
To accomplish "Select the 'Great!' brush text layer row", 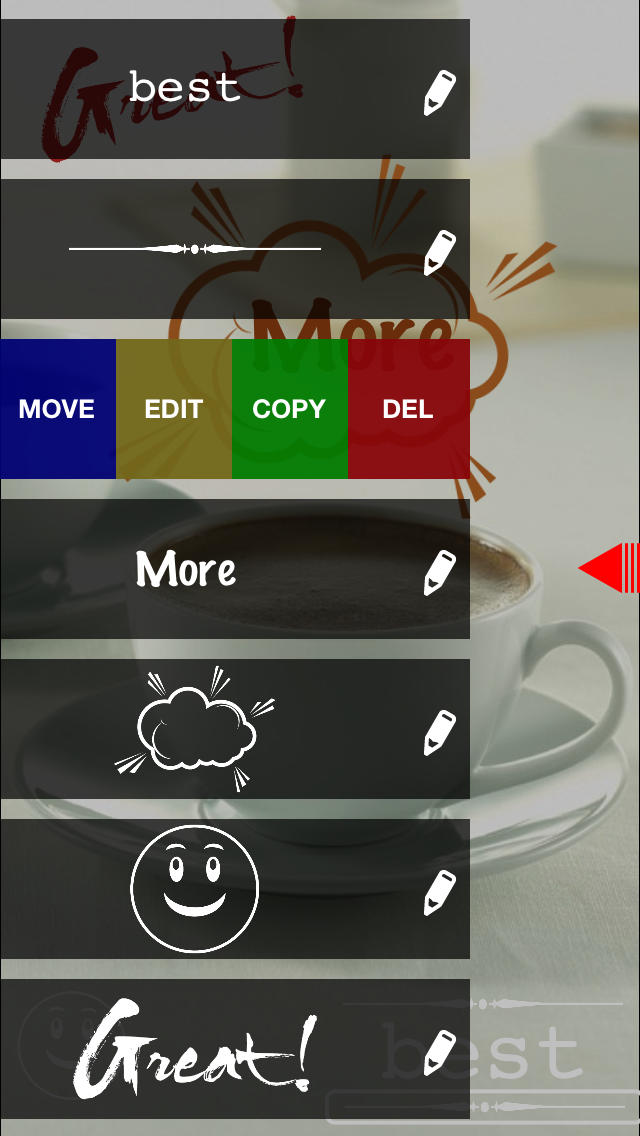I will (195, 1049).
